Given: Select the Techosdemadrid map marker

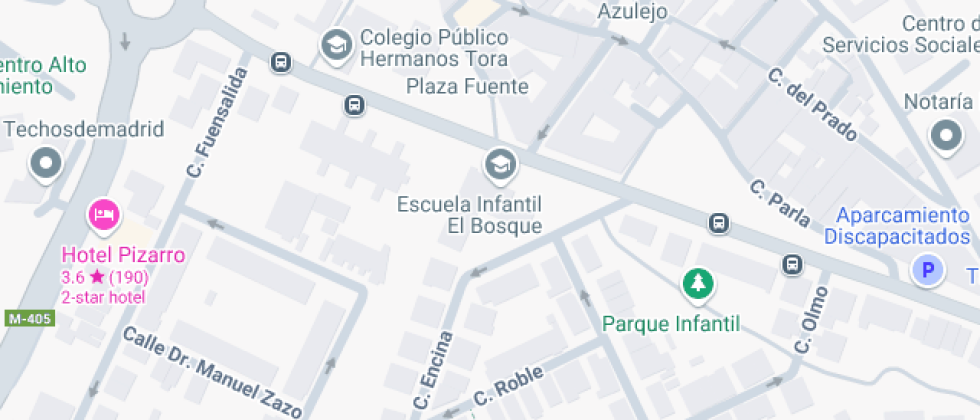Looking at the screenshot, I should point(46,164).
